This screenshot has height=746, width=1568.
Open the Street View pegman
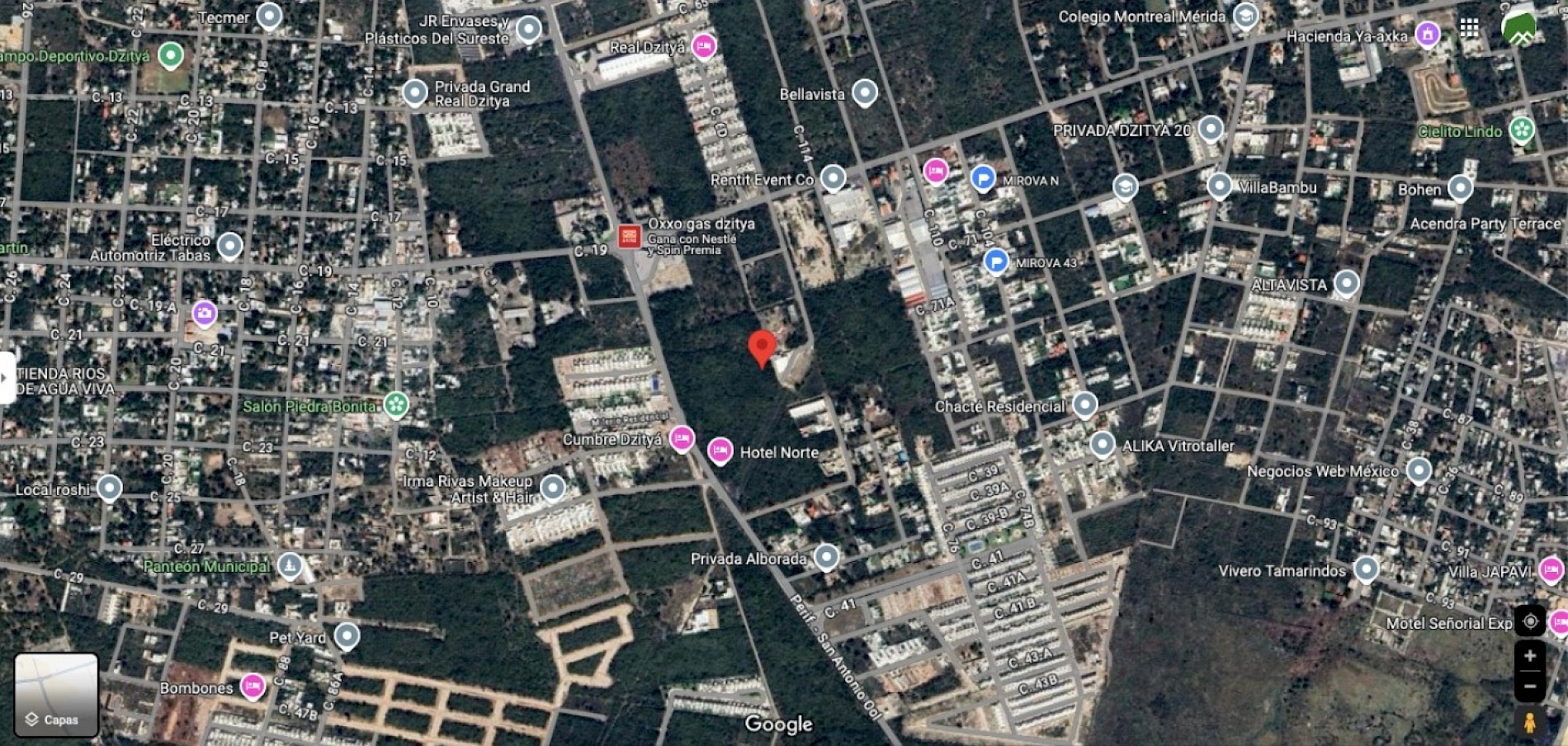(1529, 723)
